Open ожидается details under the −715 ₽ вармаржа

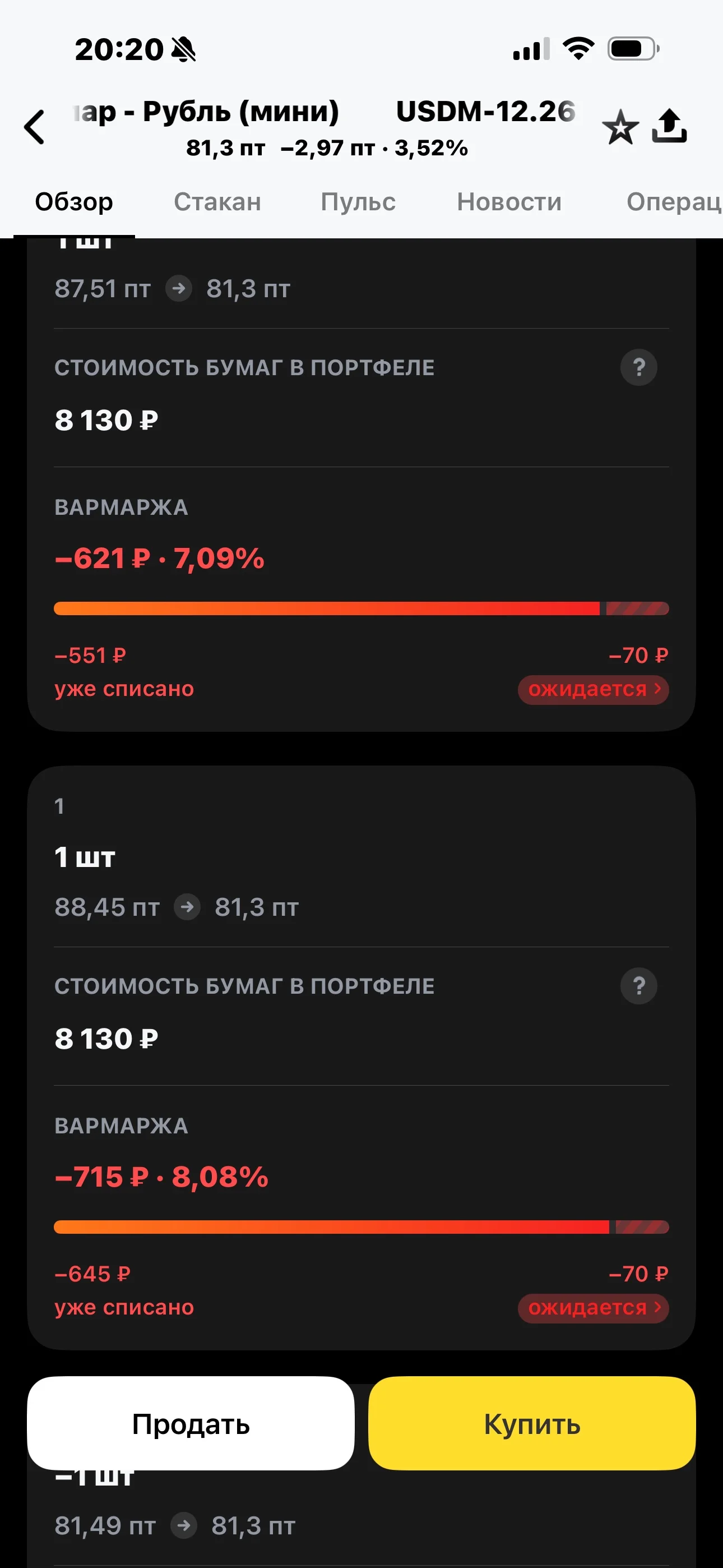coord(594,1308)
